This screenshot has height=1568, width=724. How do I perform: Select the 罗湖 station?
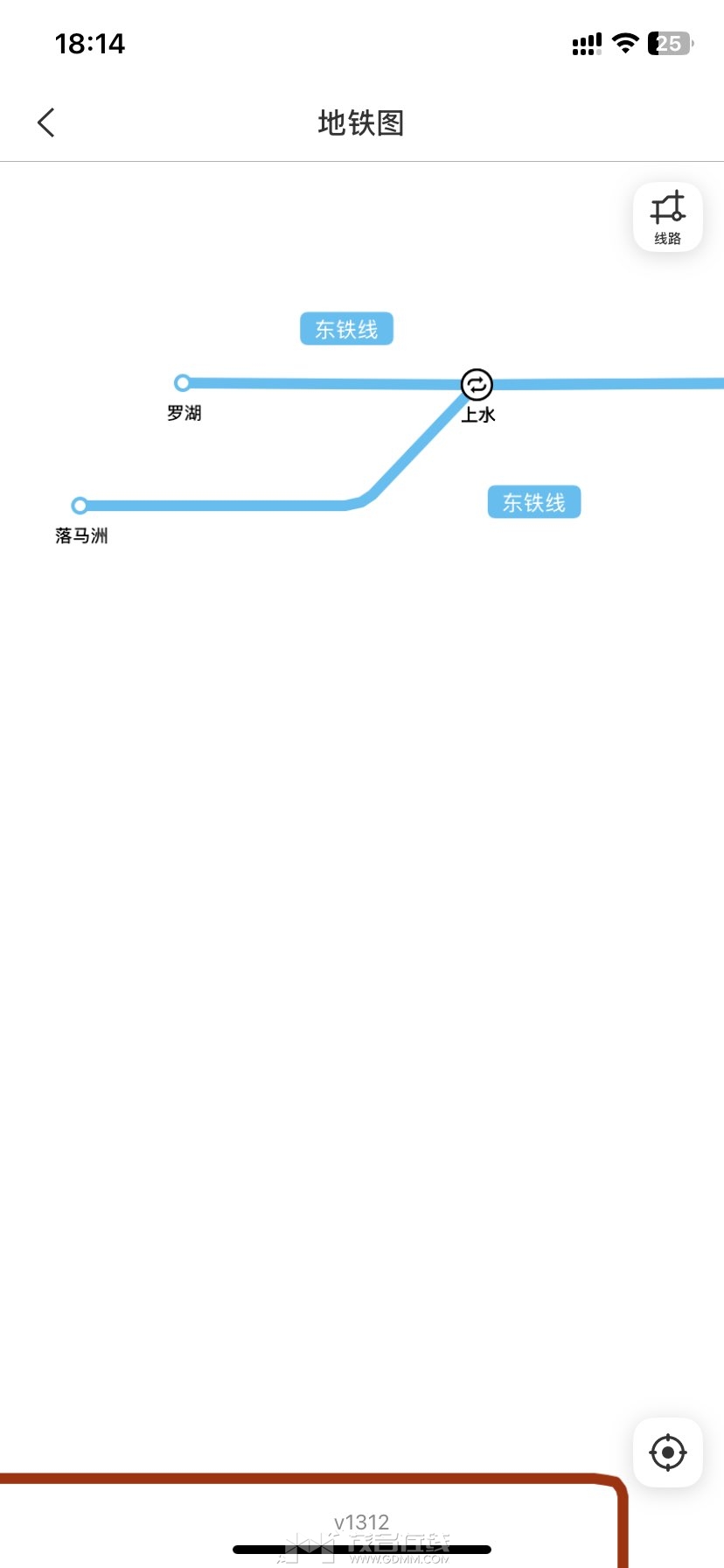point(182,383)
